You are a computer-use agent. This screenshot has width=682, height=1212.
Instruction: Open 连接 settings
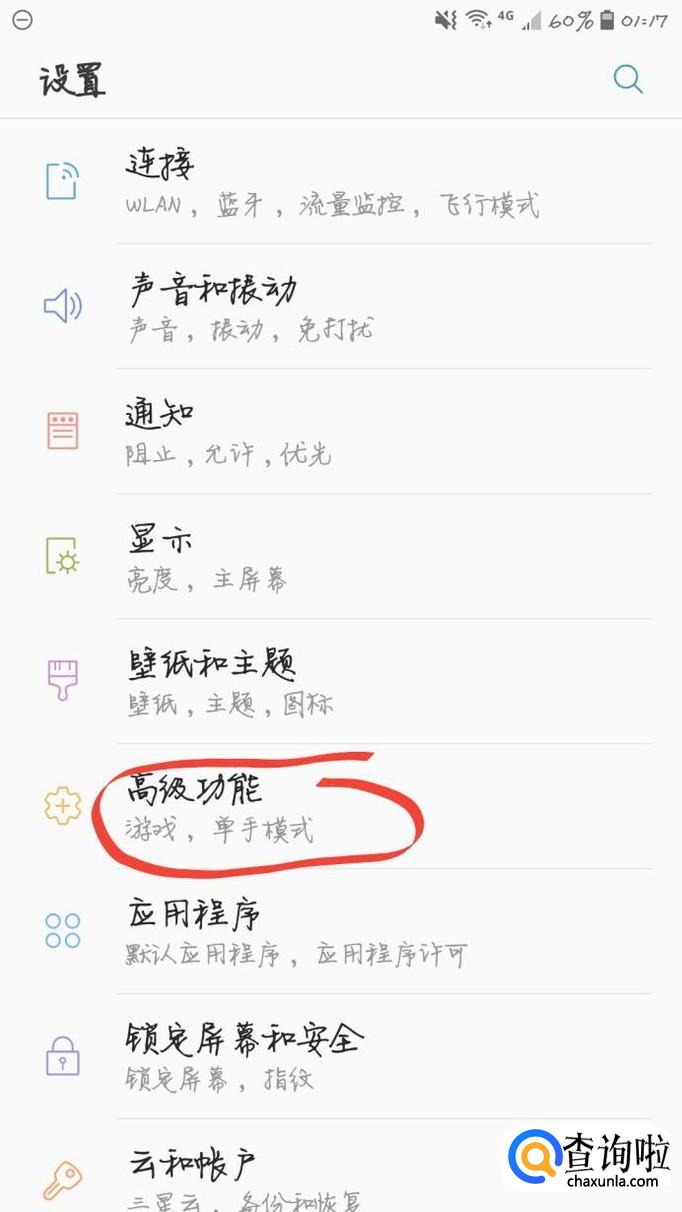tap(330, 182)
